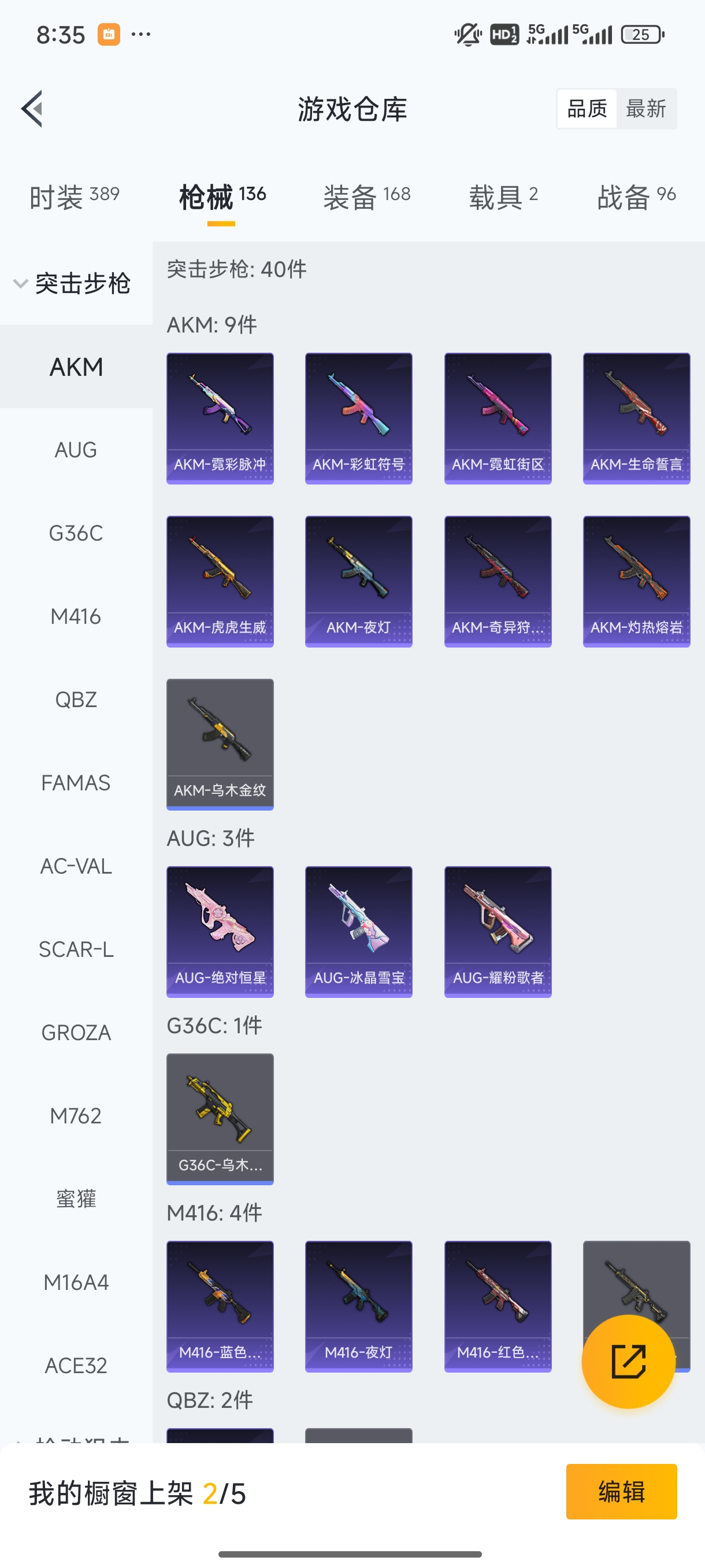The width and height of the screenshot is (705, 1568).
Task: Select SCAR-L in the sidebar
Action: (76, 949)
